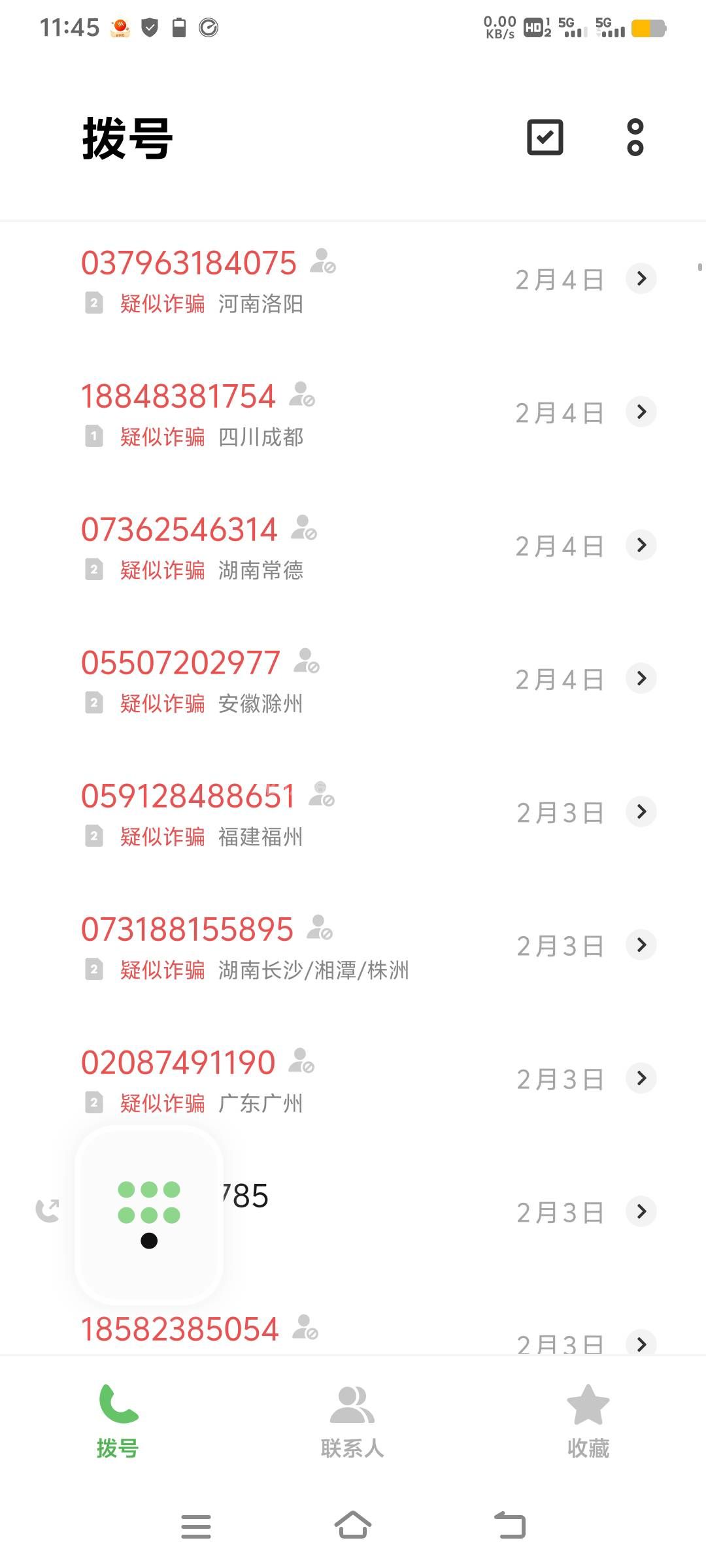Open details arrow for 059128488651
Viewport: 706px width, 1568px height.
point(641,811)
